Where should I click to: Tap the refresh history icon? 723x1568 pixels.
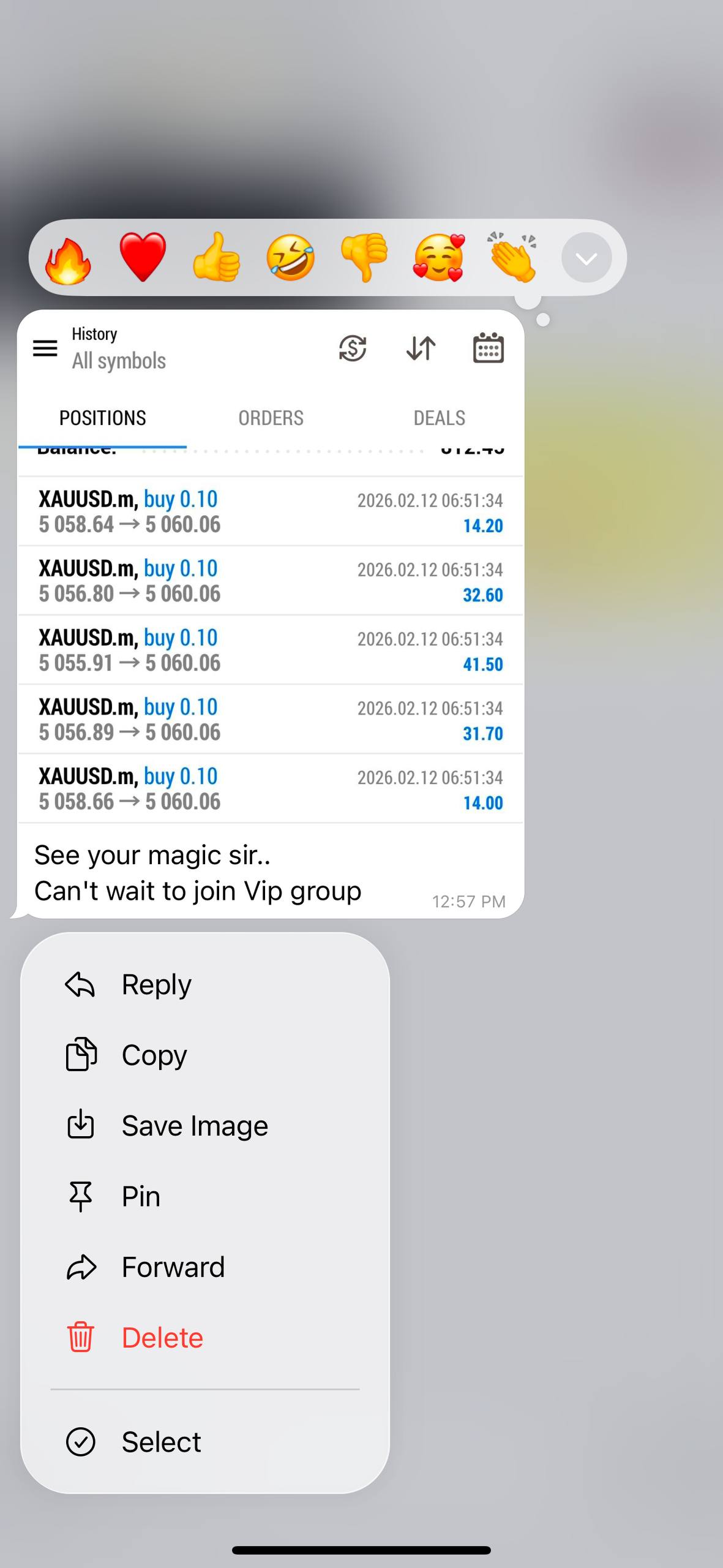(x=353, y=348)
